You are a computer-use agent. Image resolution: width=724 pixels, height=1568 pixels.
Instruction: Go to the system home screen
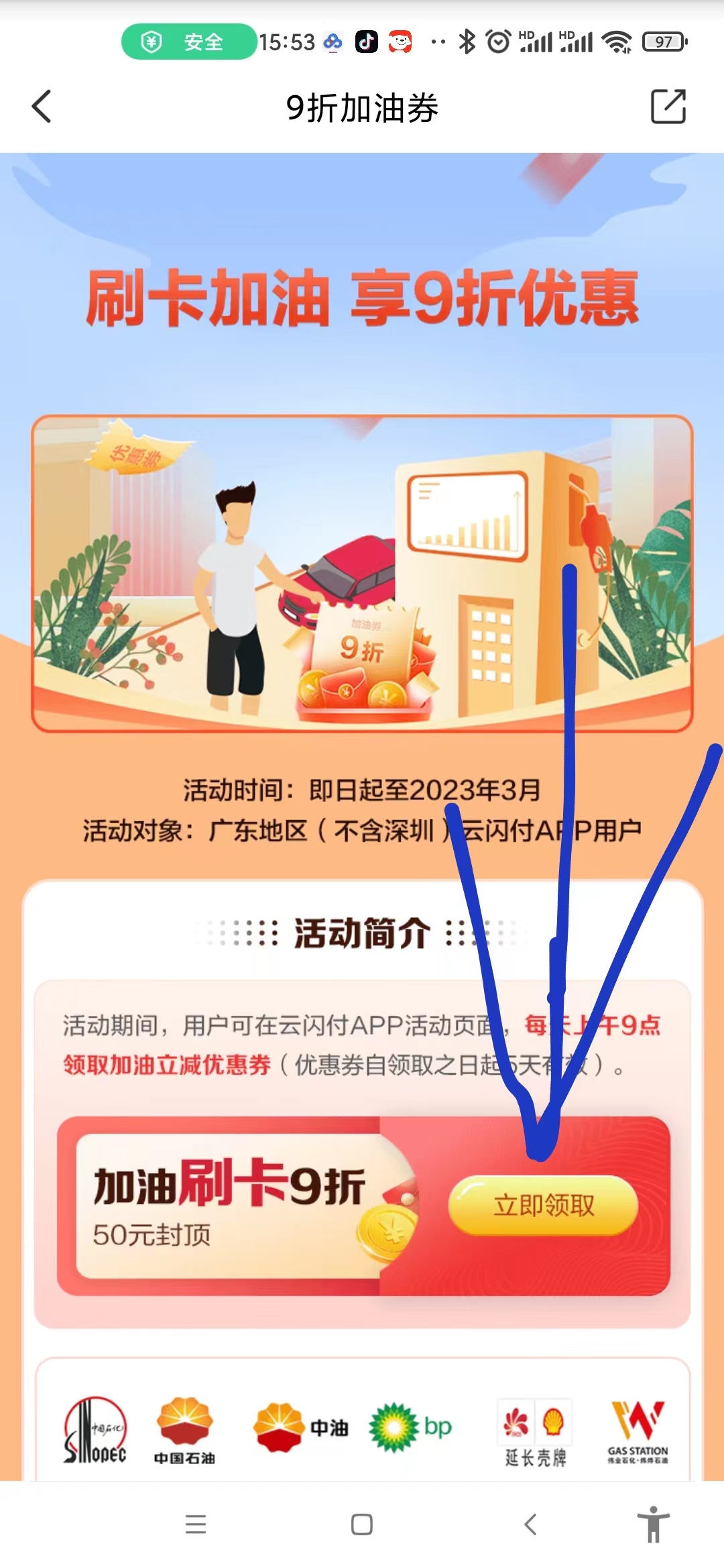pos(362,1524)
